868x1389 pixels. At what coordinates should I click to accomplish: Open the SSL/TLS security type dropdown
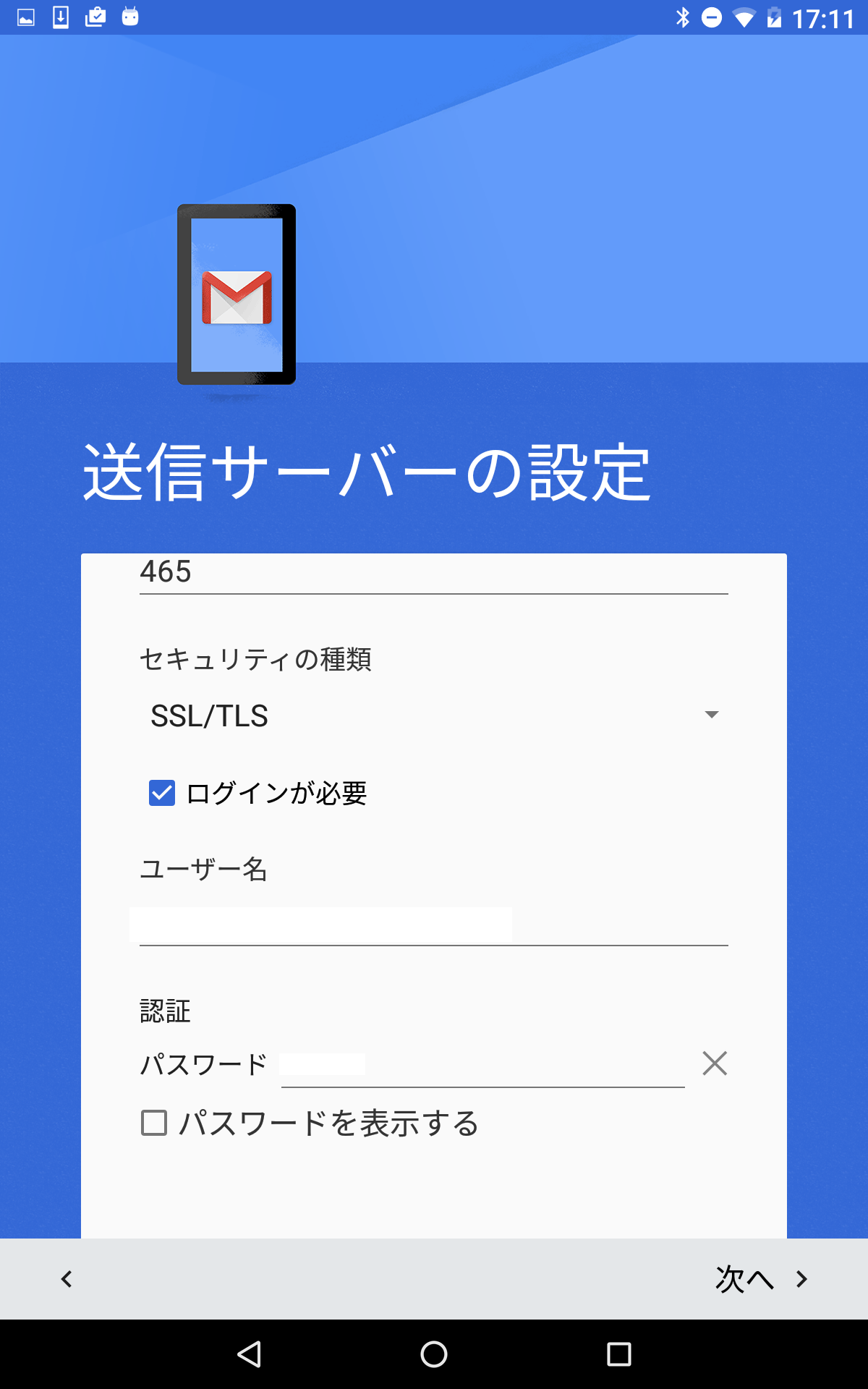point(433,715)
